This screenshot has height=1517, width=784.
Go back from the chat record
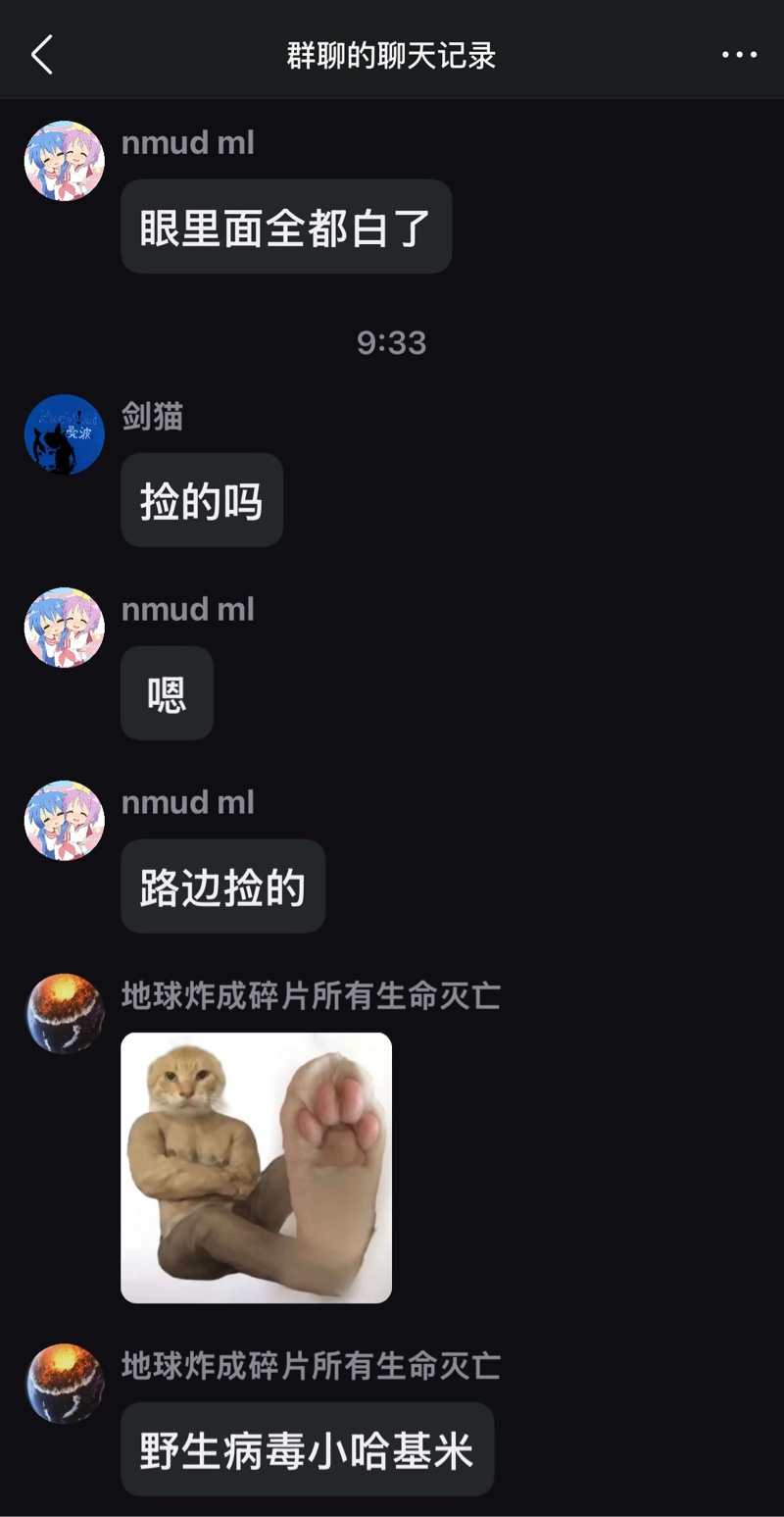tap(41, 55)
